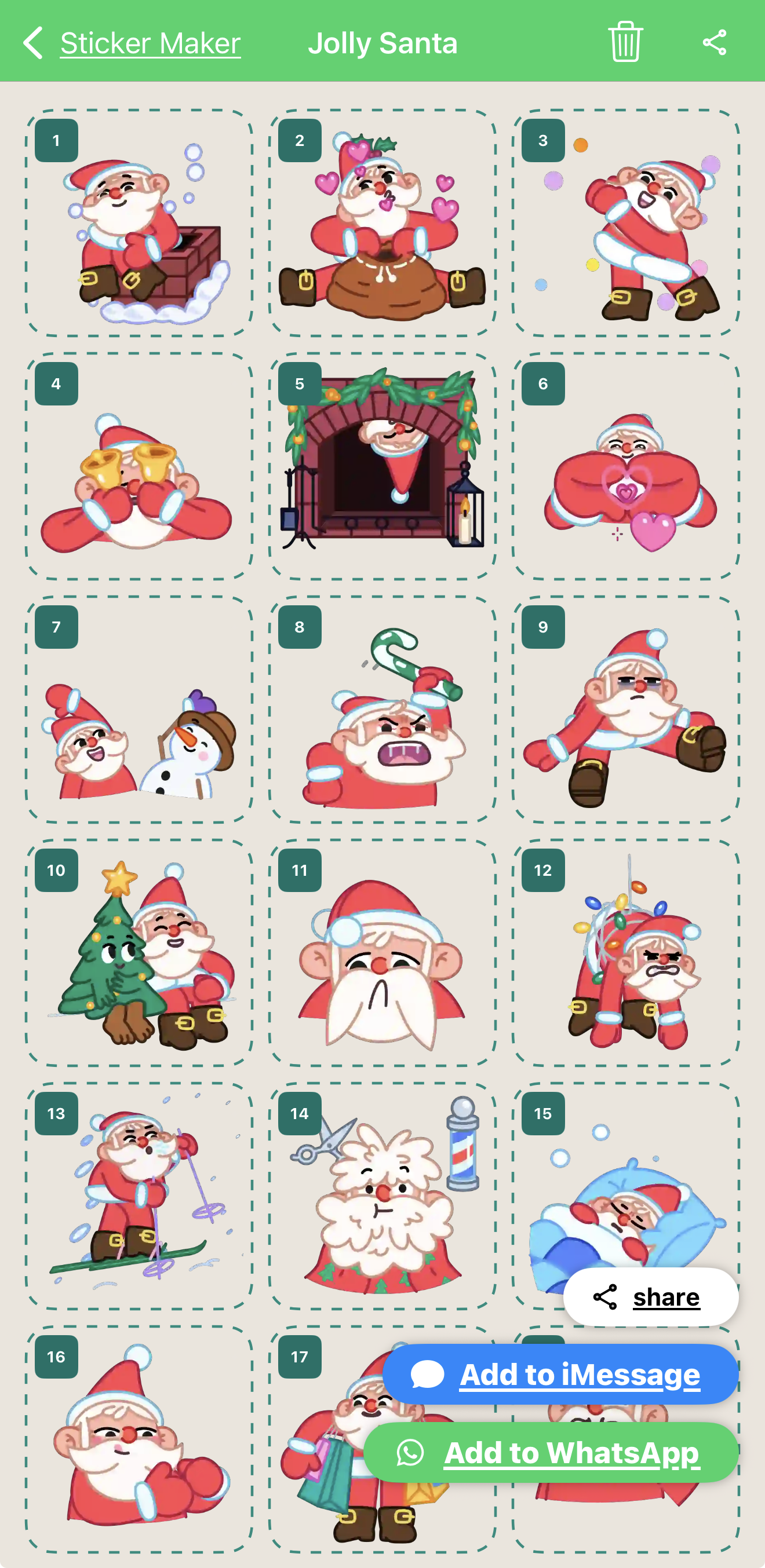Viewport: 765px width, 1568px height.
Task: Add sticker pack to iMessage
Action: (x=560, y=1374)
